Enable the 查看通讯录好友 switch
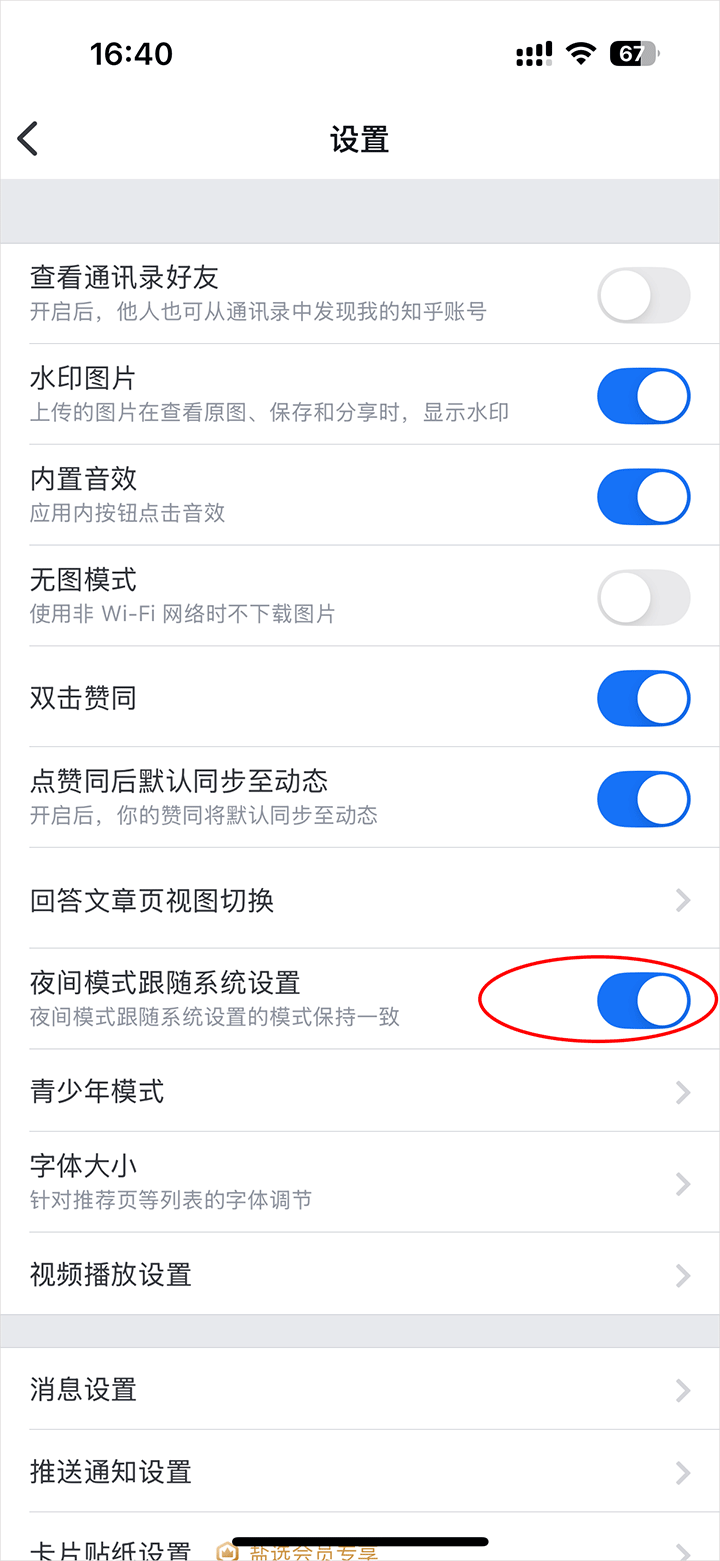Screen dimensions: 720x1561 point(643,295)
